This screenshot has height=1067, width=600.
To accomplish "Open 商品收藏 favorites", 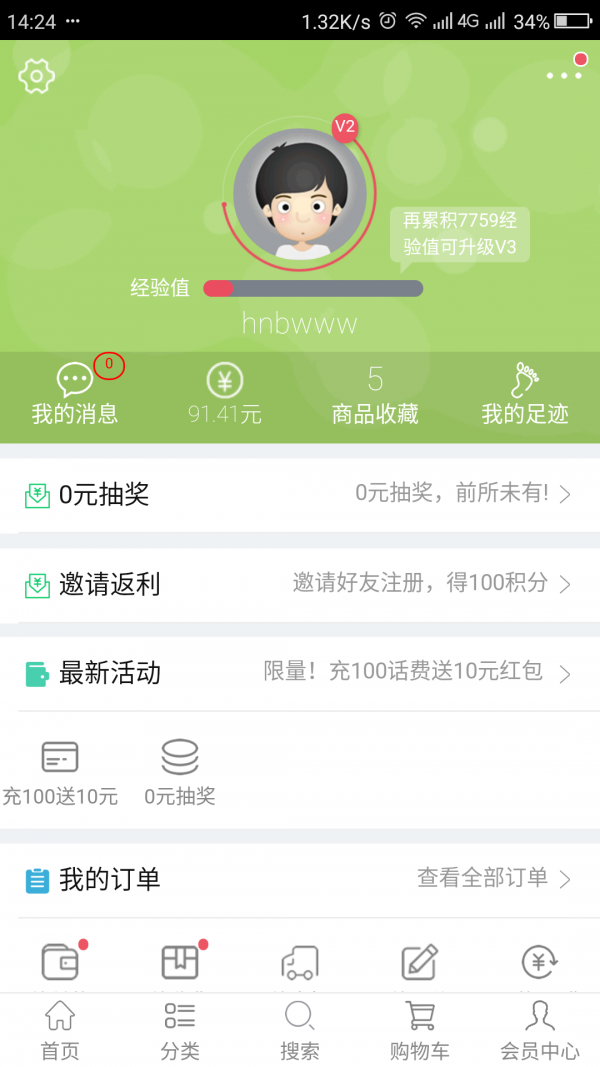I will pos(375,395).
